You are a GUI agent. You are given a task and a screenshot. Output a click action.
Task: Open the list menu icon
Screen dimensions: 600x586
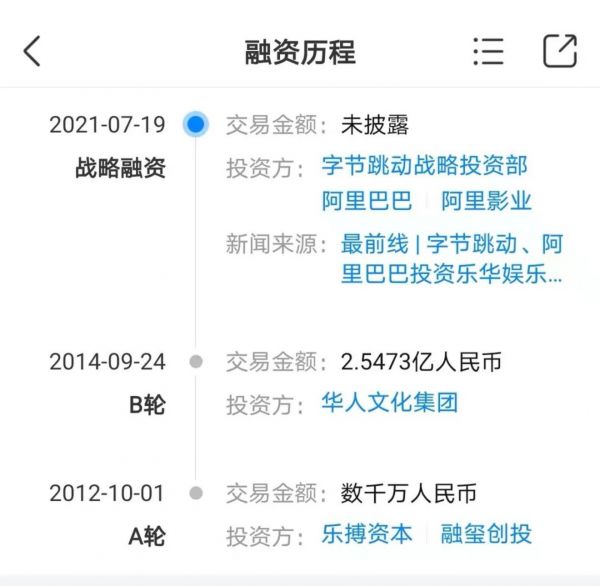[x=488, y=51]
